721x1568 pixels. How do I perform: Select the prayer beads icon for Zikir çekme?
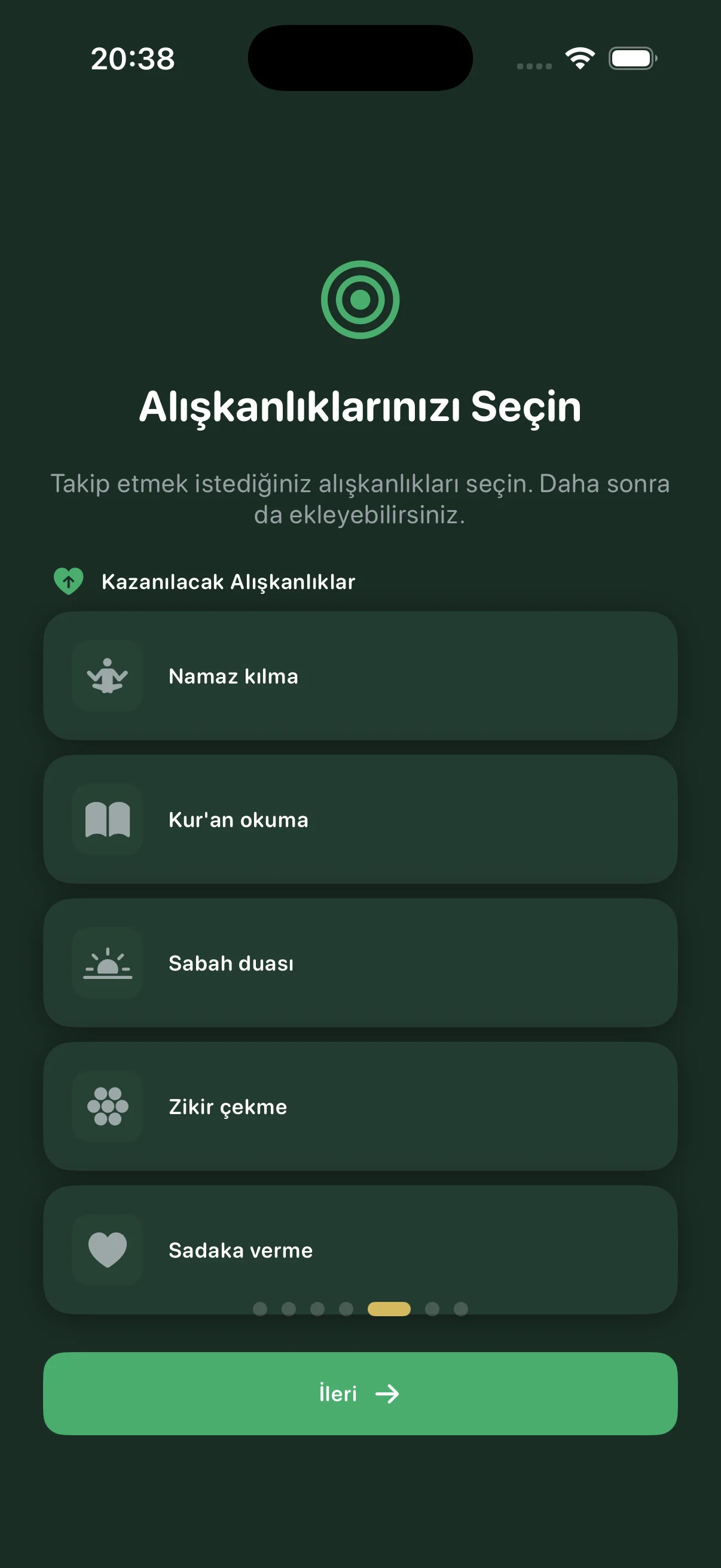(107, 1107)
